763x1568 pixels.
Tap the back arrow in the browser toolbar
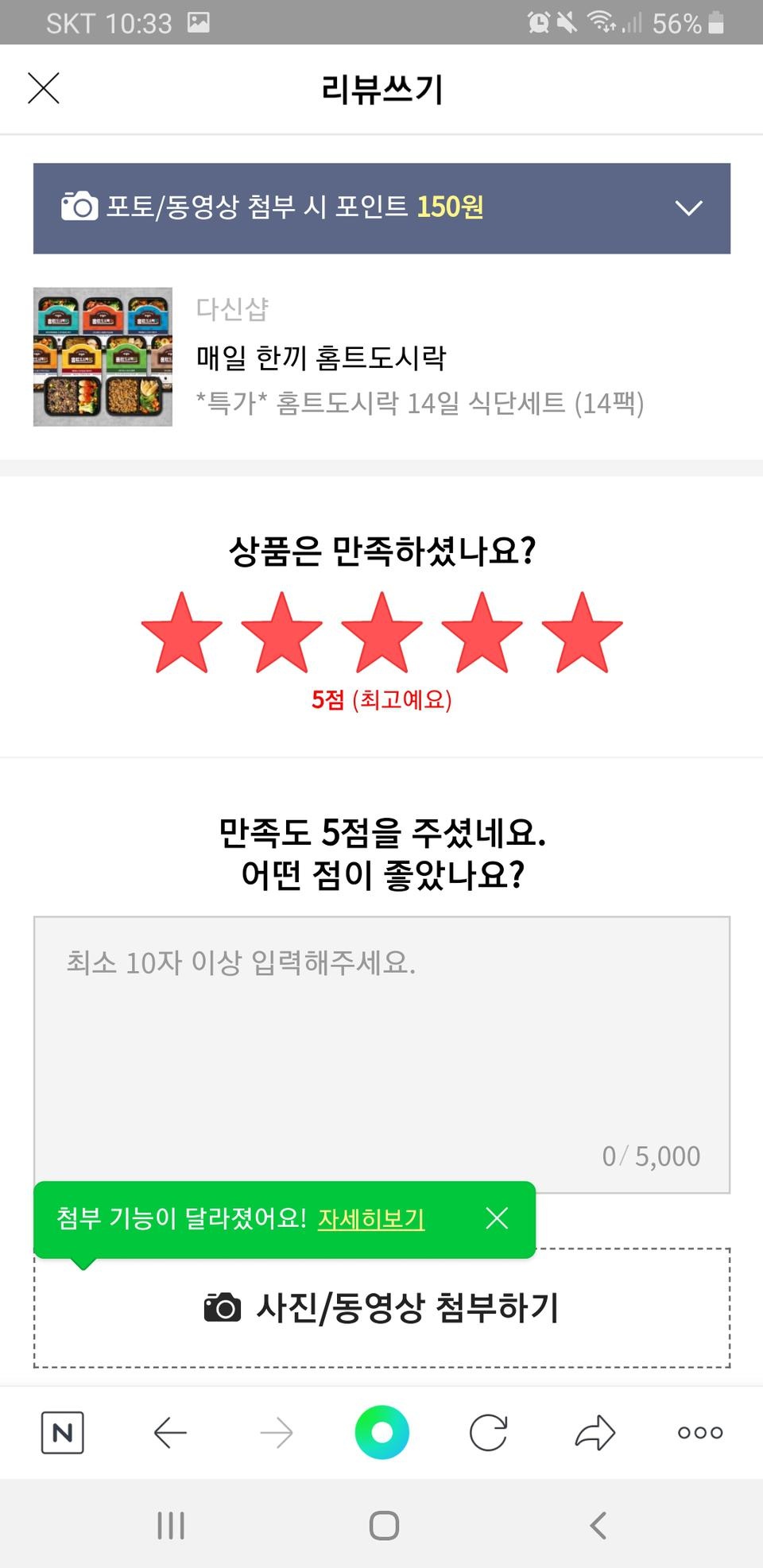pos(169,1434)
